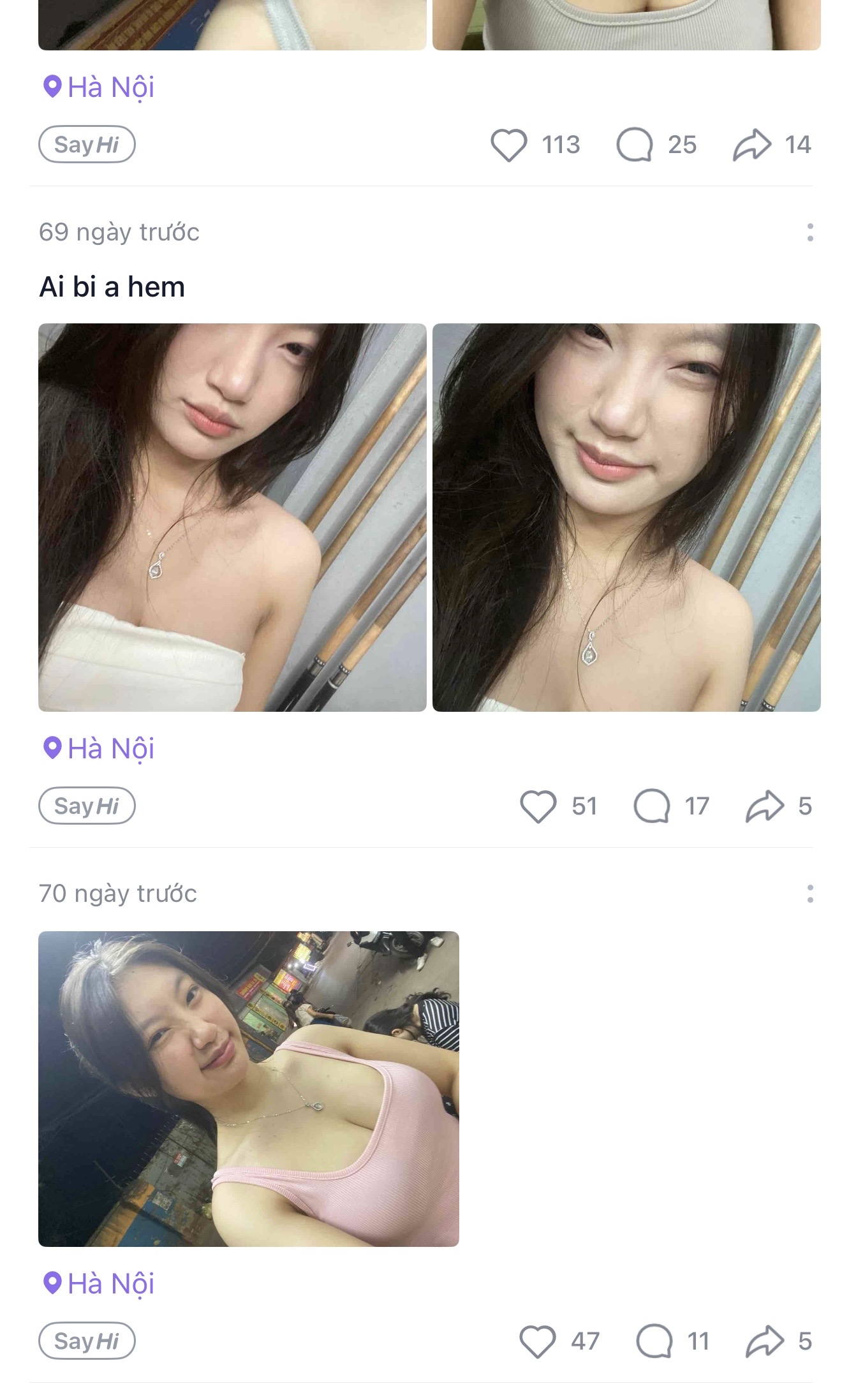Open the left photo in Ai bi a hem post
The height and width of the screenshot is (1400, 842).
232,517
